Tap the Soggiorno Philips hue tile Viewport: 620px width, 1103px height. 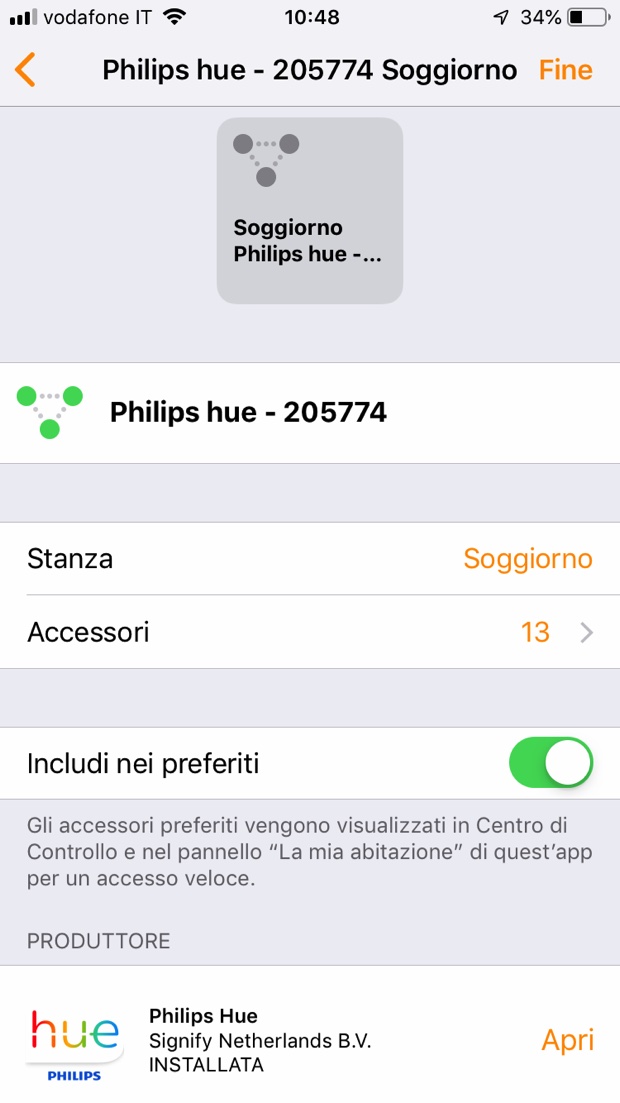(310, 211)
